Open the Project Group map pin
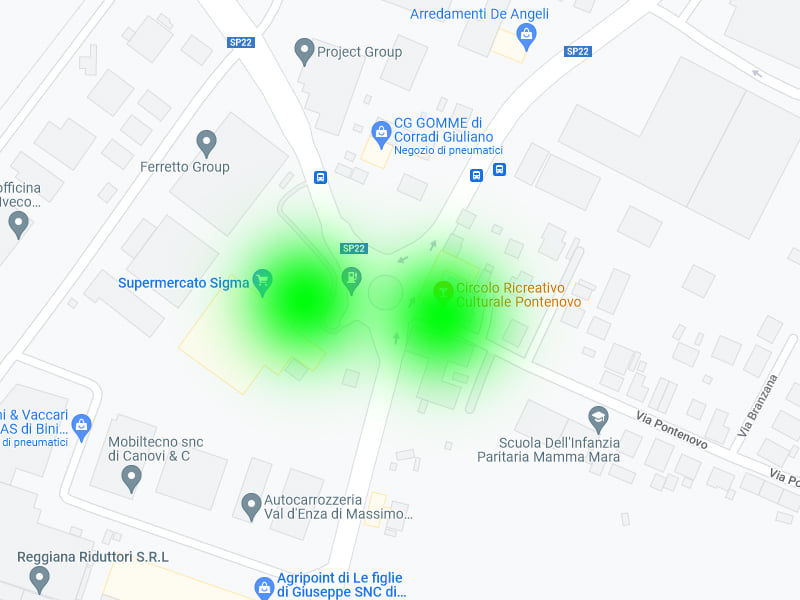800x600 pixels. coord(305,50)
